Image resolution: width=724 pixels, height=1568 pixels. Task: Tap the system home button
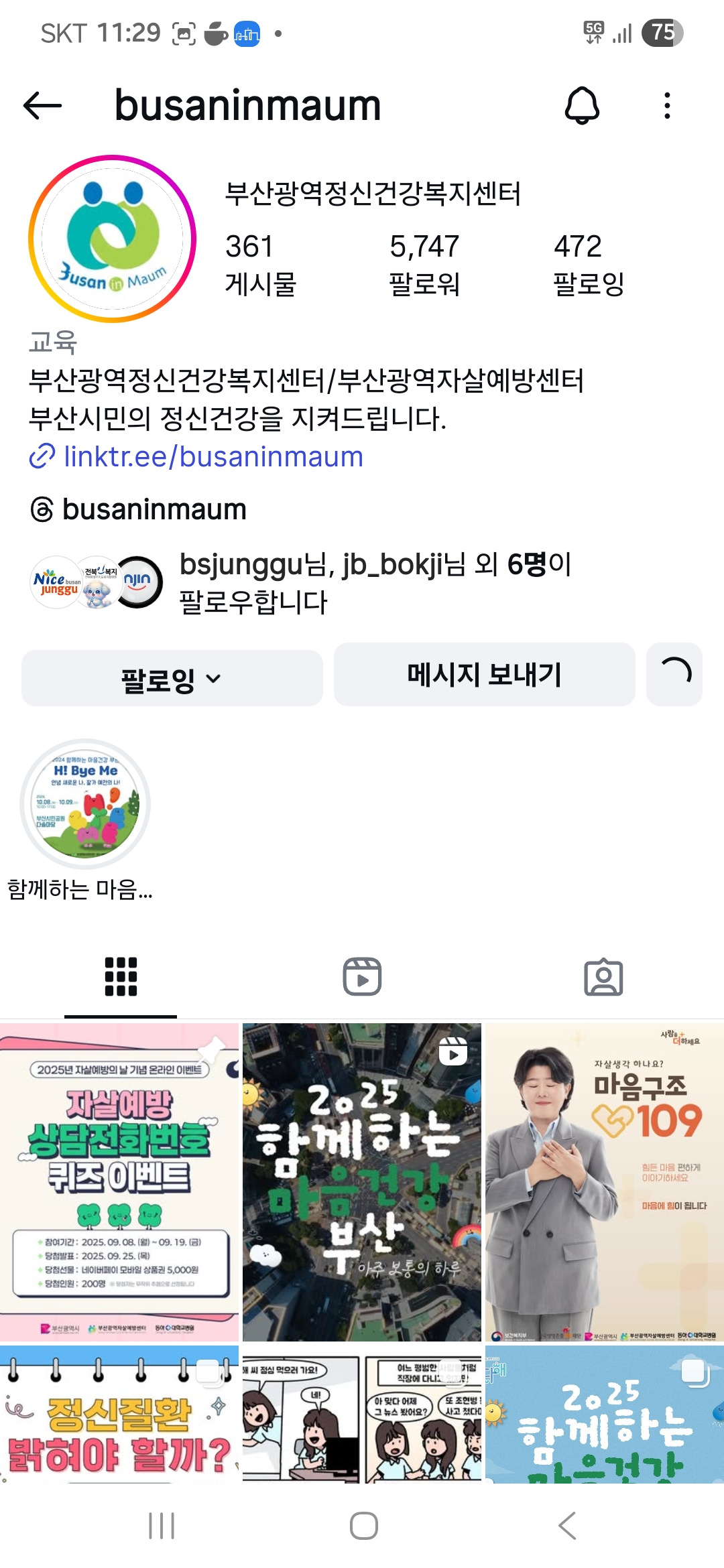(363, 1526)
